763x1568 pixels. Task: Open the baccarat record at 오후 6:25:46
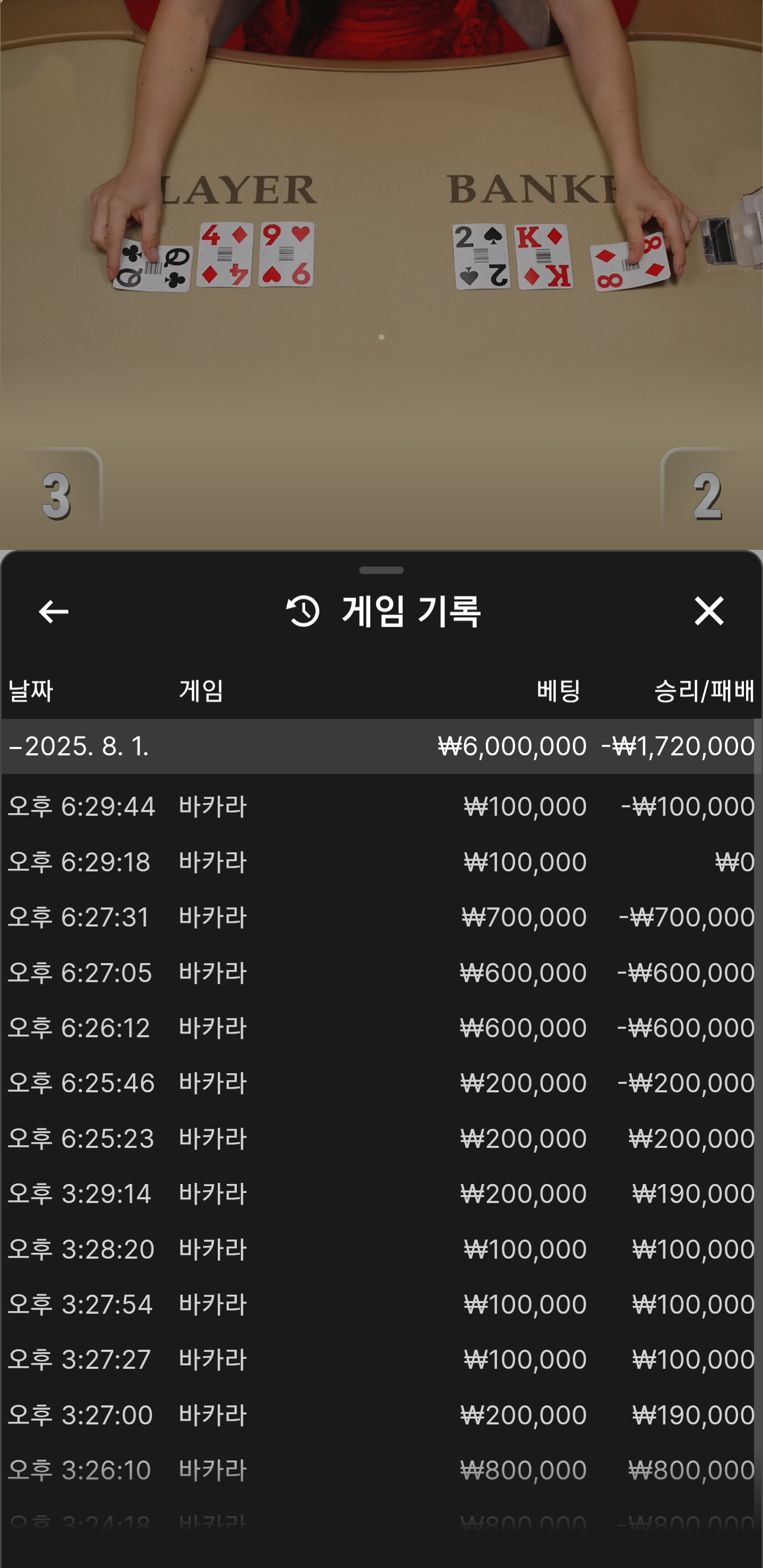[381, 1083]
